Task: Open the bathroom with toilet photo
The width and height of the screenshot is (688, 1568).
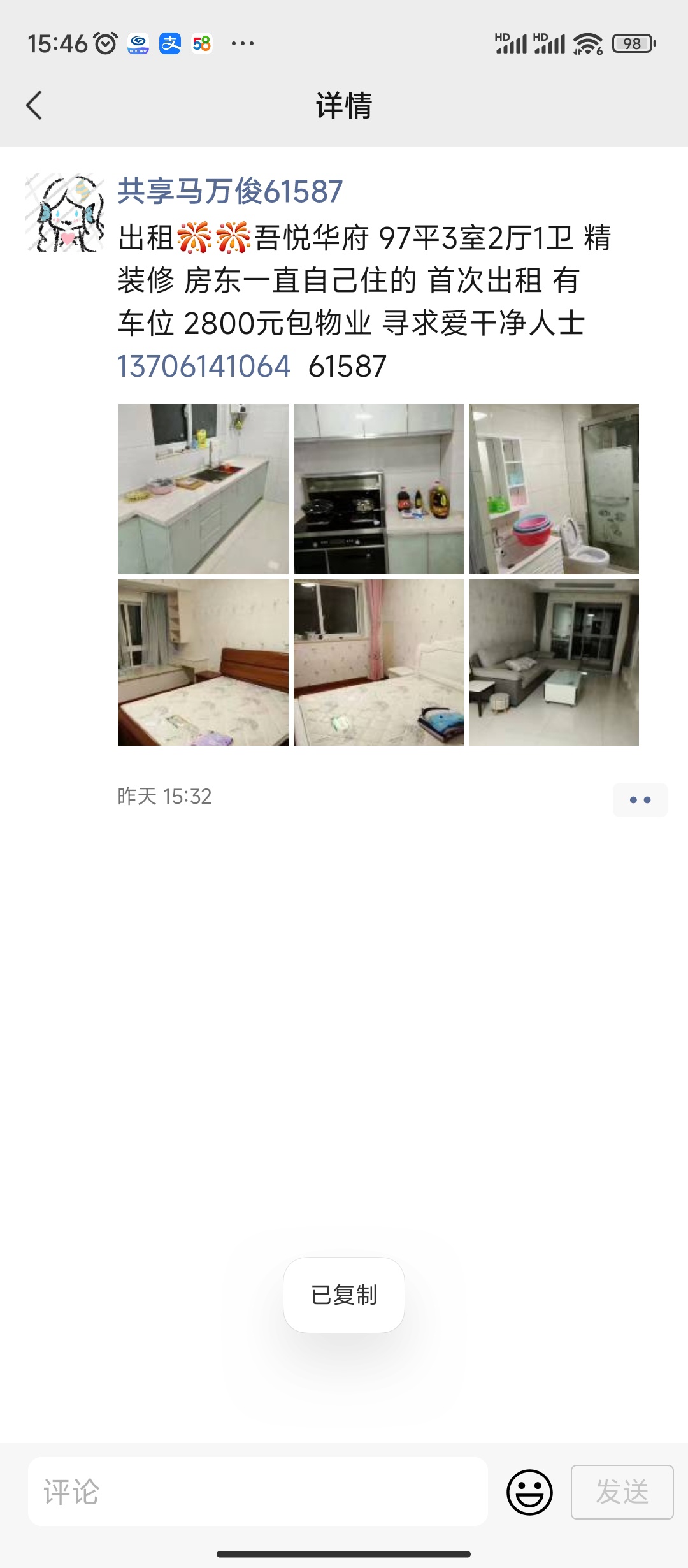Action: coord(554,489)
